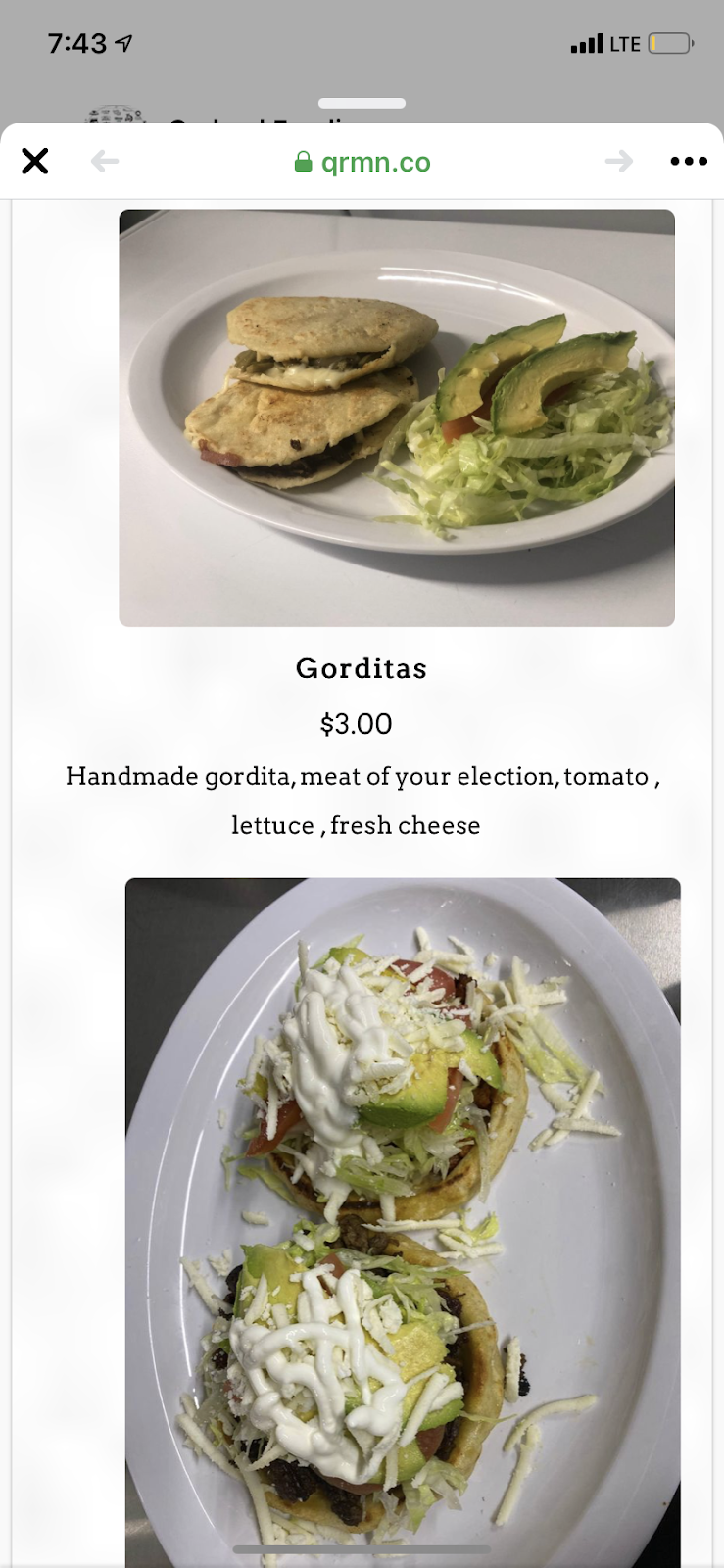Tap the back navigation arrow
This screenshot has width=724, height=1568.
[x=104, y=161]
